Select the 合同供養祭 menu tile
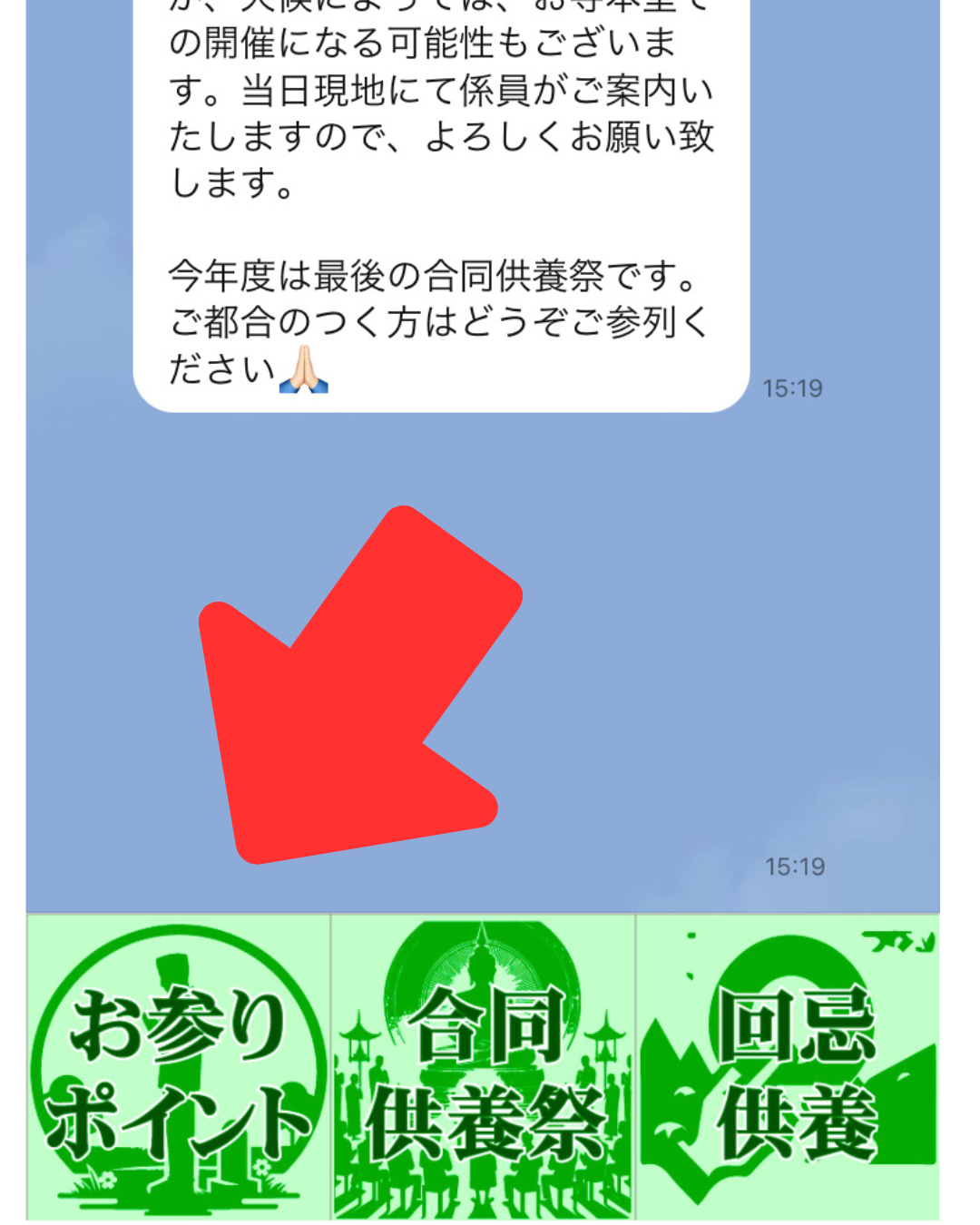The image size is (980, 1225). [x=484, y=1069]
